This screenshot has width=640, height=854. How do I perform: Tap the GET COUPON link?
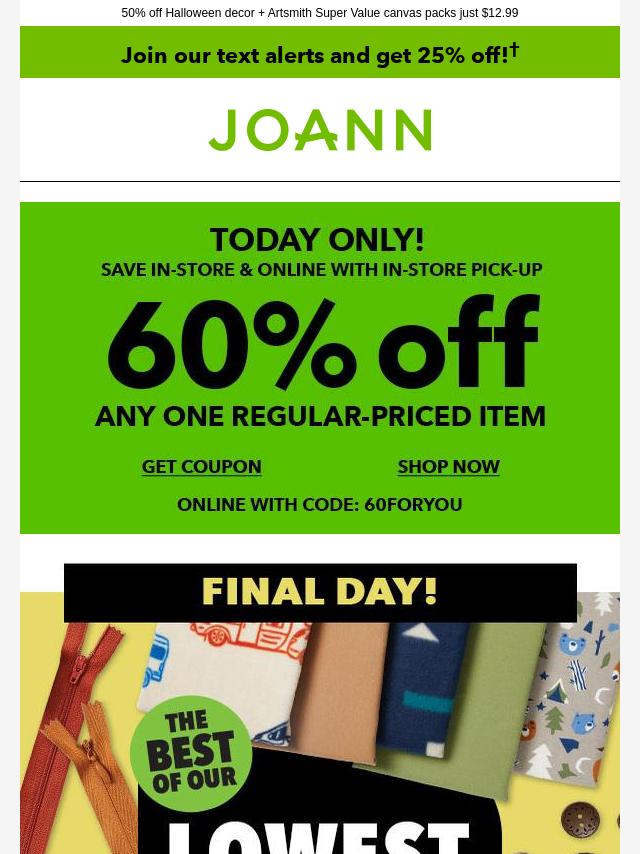click(201, 467)
